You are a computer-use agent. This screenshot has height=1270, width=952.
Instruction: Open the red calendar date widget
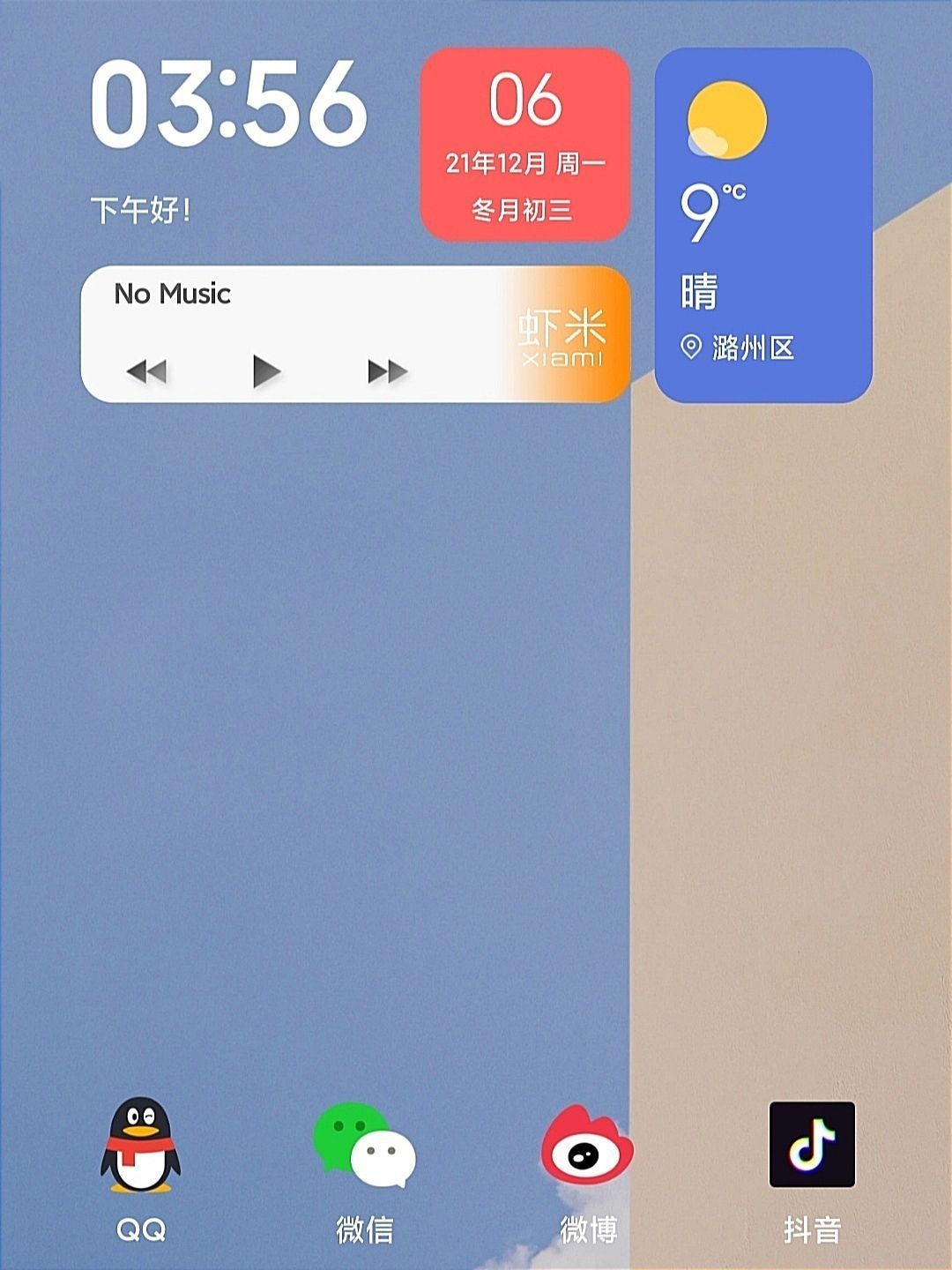pyautogui.click(x=525, y=146)
